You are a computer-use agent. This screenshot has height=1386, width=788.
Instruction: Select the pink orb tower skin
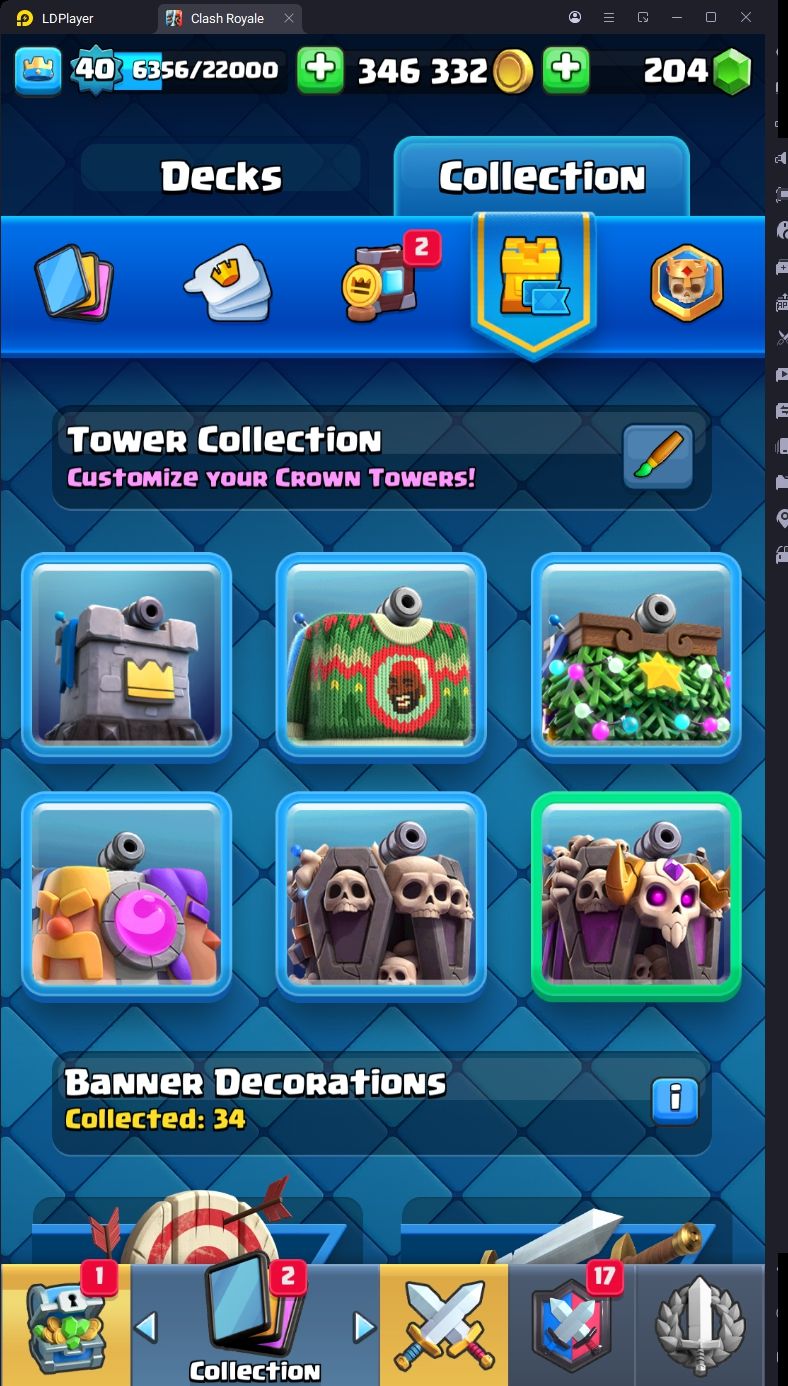tap(127, 896)
